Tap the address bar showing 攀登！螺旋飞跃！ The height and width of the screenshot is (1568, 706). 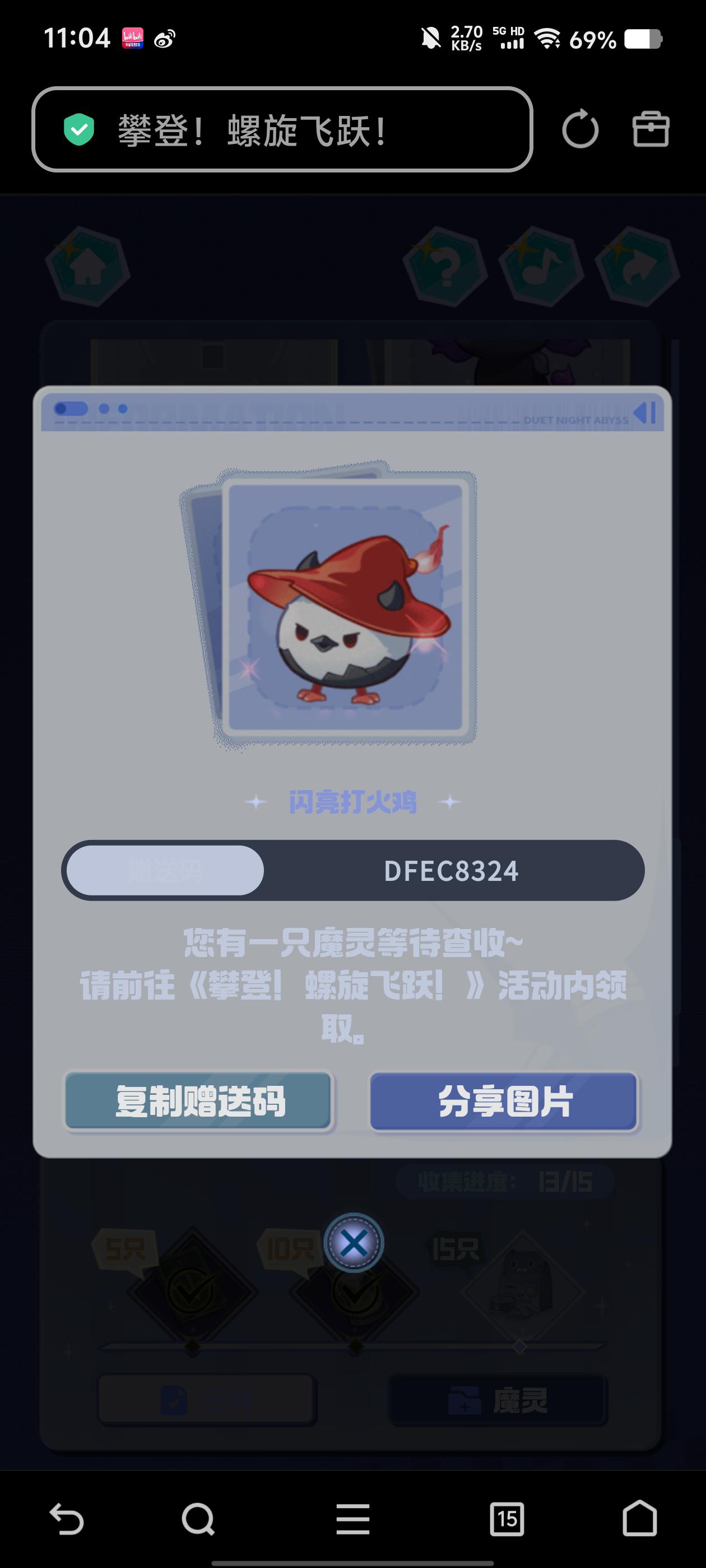click(x=282, y=130)
